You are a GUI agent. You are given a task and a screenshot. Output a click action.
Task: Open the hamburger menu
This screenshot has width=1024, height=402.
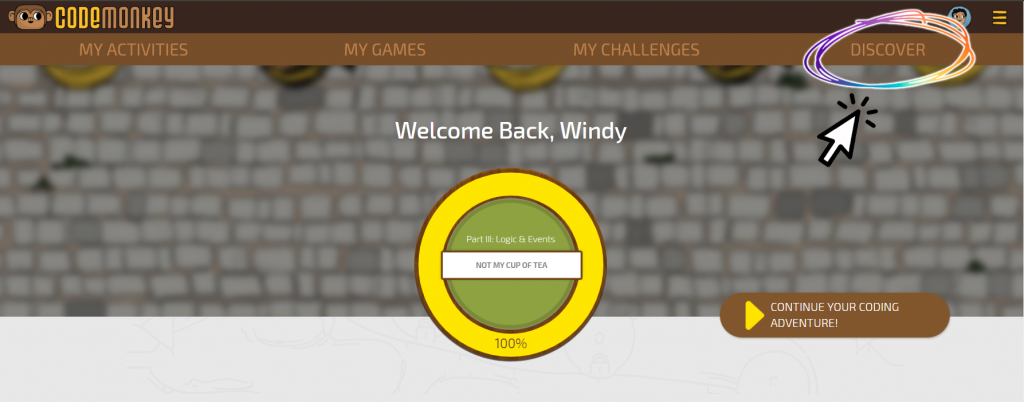pyautogui.click(x=999, y=17)
